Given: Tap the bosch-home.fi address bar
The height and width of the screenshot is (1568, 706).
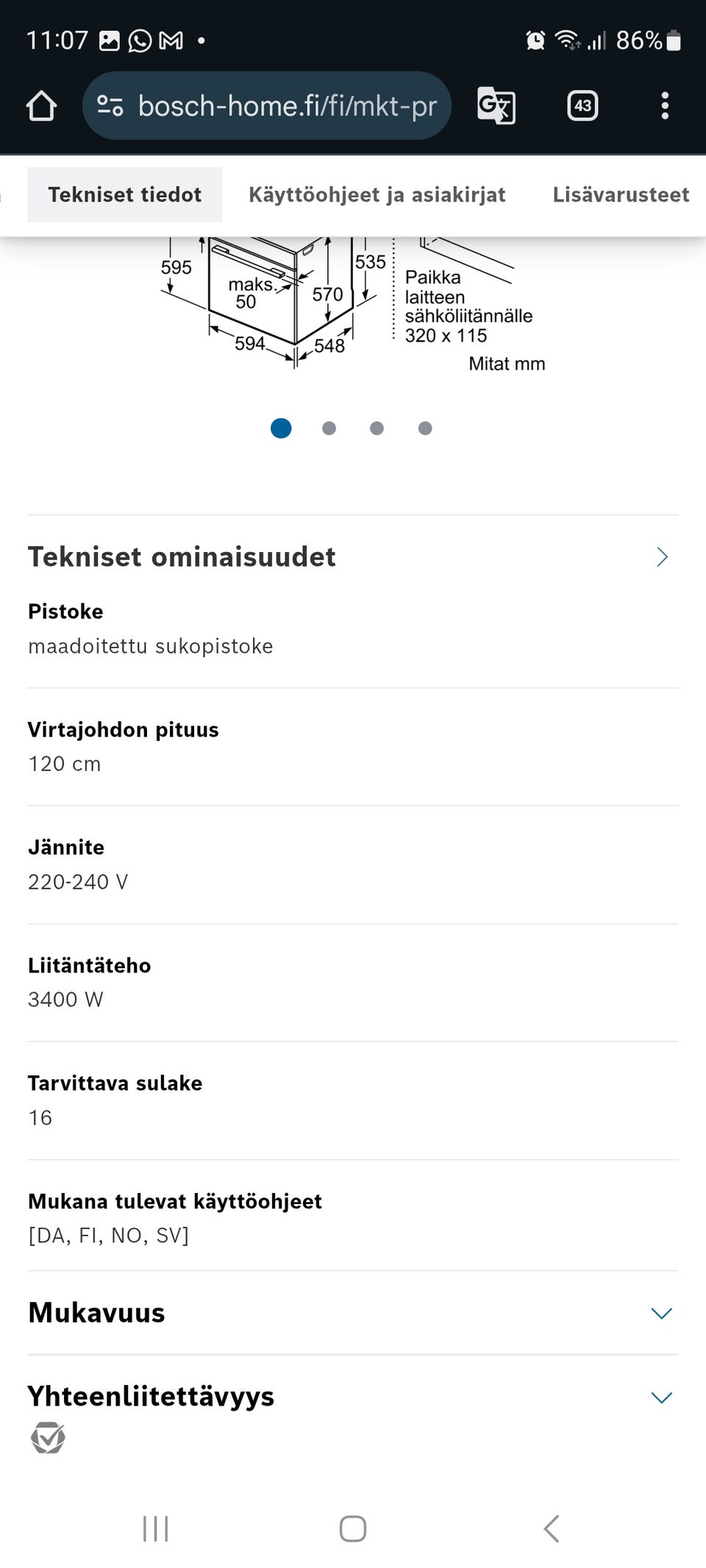Looking at the screenshot, I should (287, 106).
